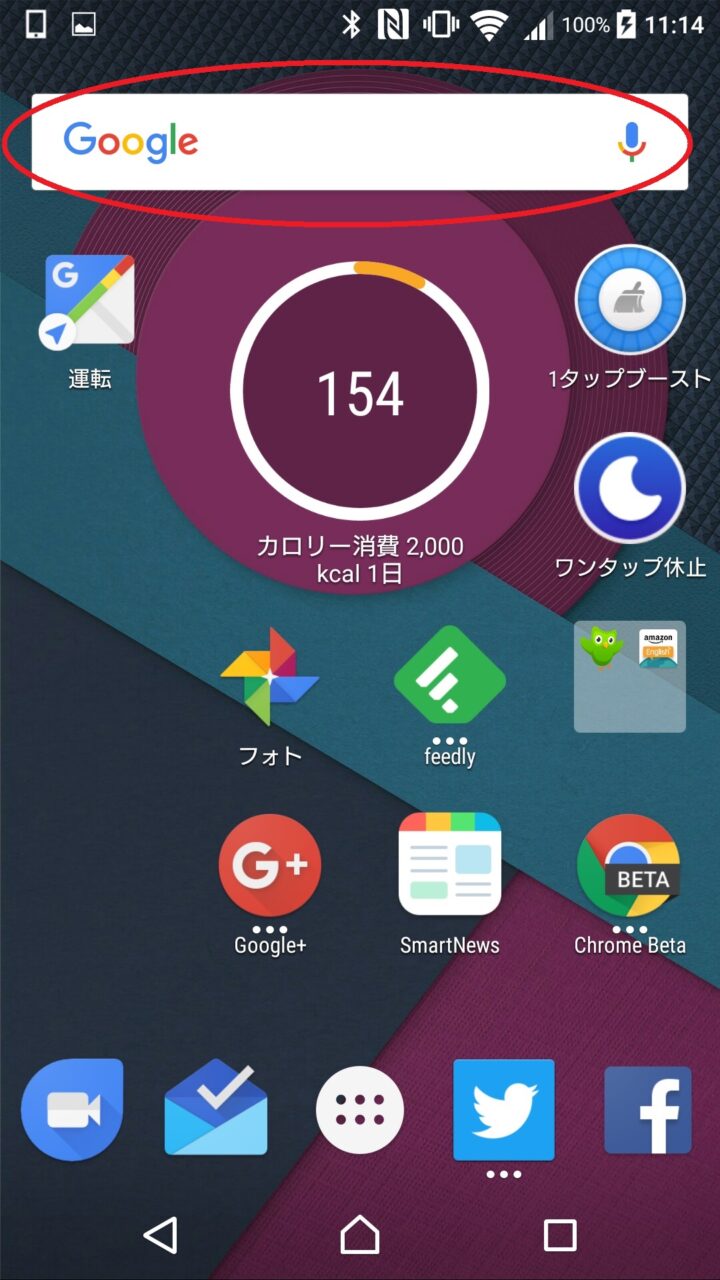Launch Chrome Beta

(x=629, y=866)
